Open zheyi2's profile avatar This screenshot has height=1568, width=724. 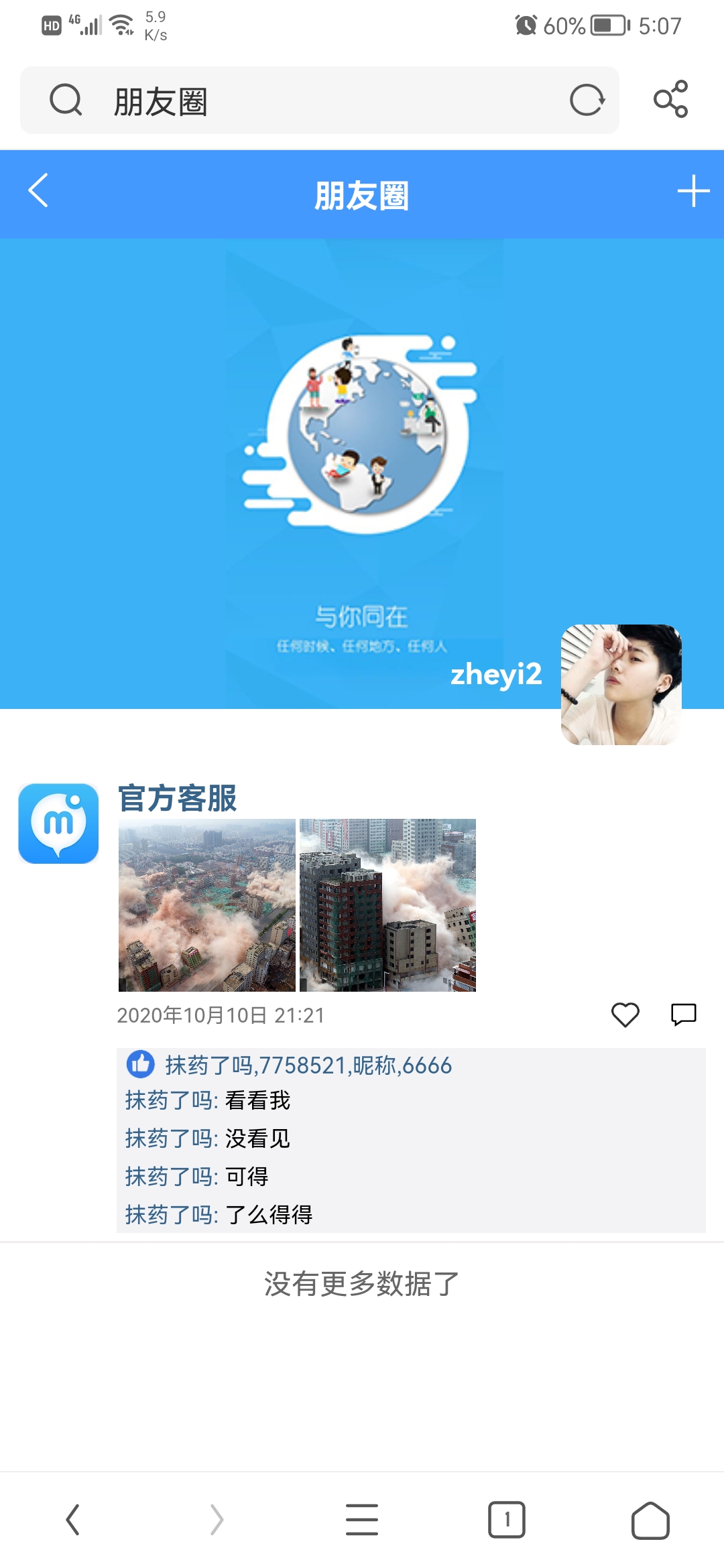pos(621,684)
